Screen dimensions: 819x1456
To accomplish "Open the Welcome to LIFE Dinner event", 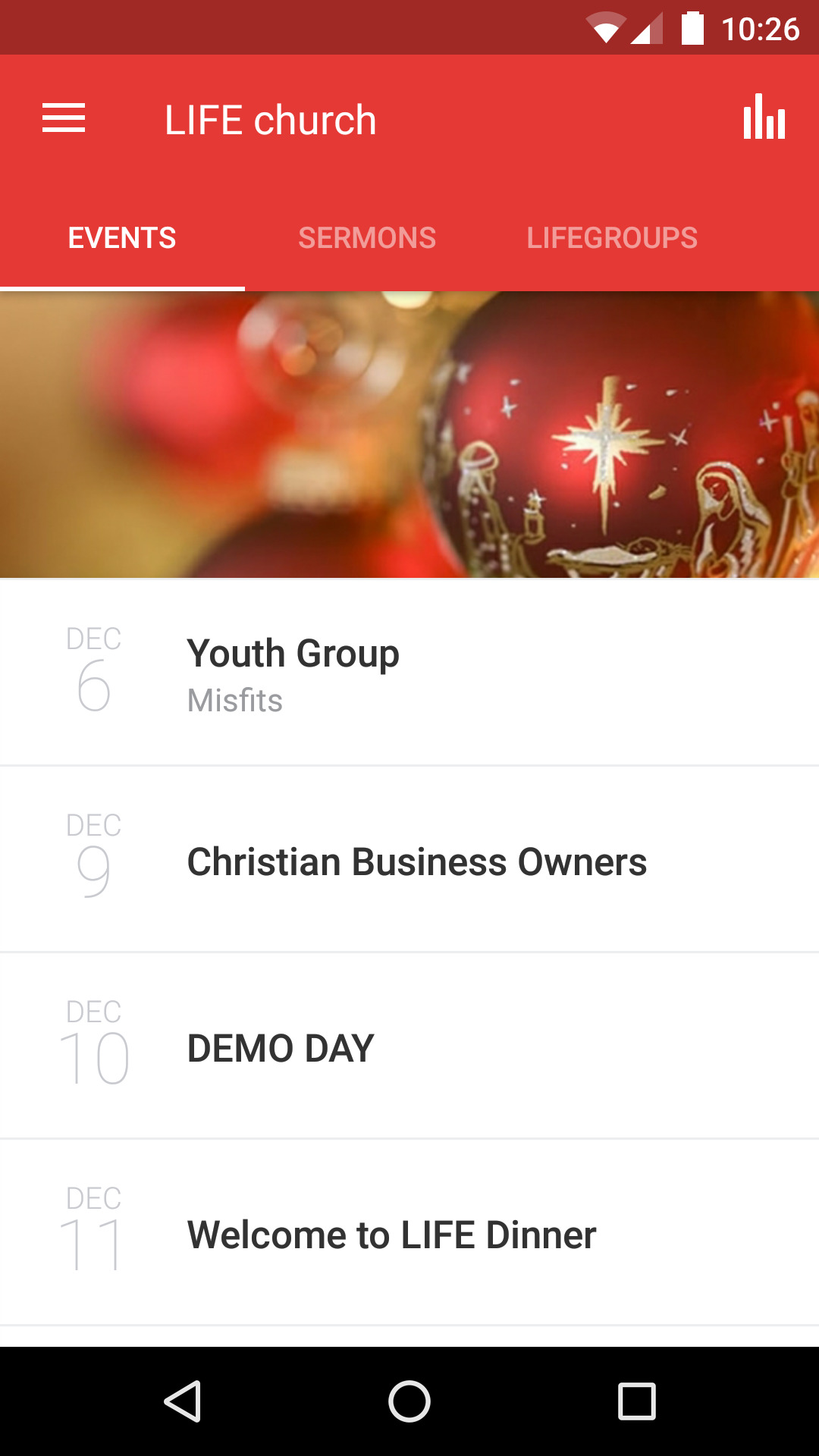I will [409, 1235].
